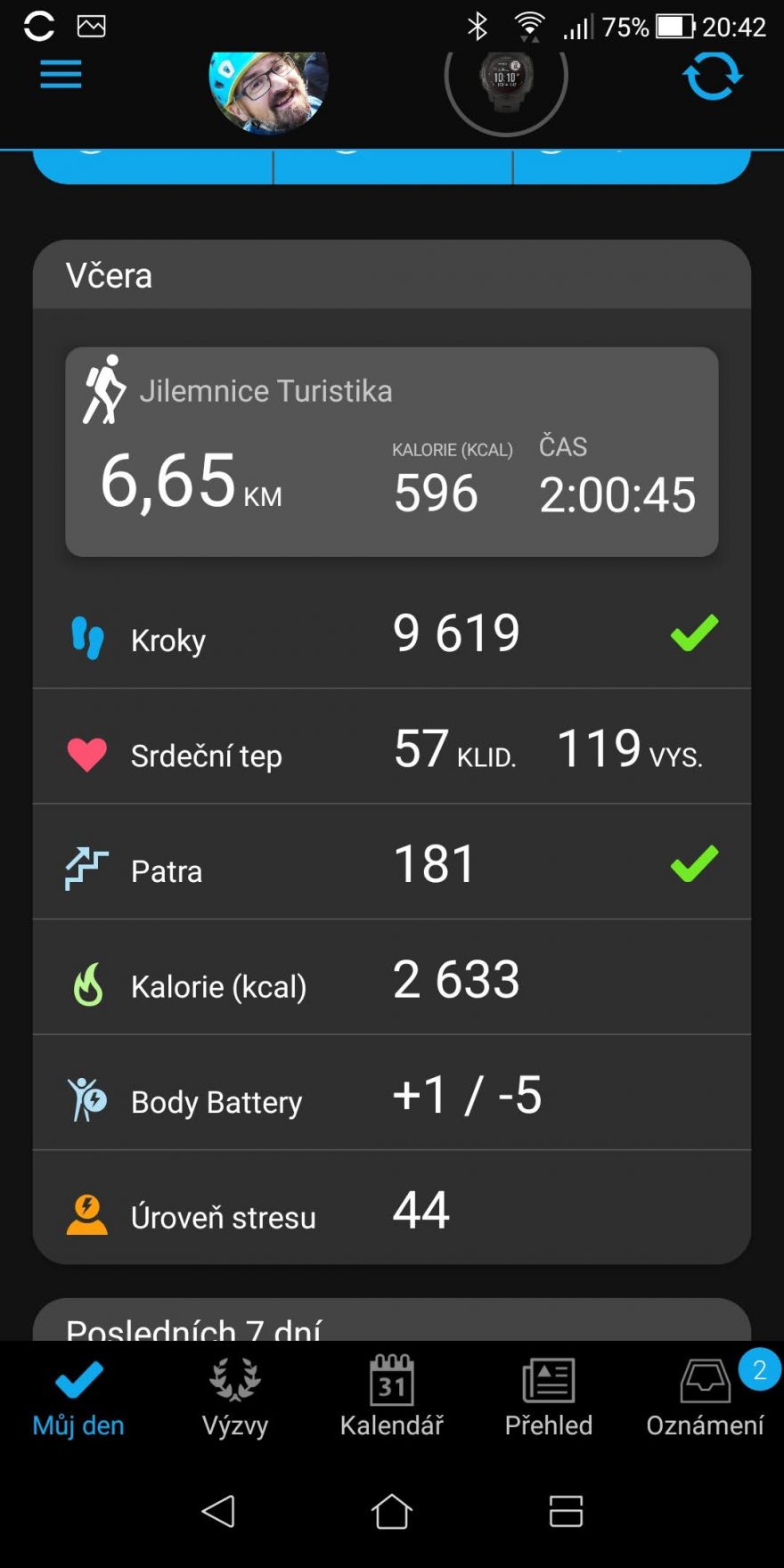The width and height of the screenshot is (784, 1568).
Task: Open Oznámení with the 2 notifications badge
Action: coord(704,1399)
